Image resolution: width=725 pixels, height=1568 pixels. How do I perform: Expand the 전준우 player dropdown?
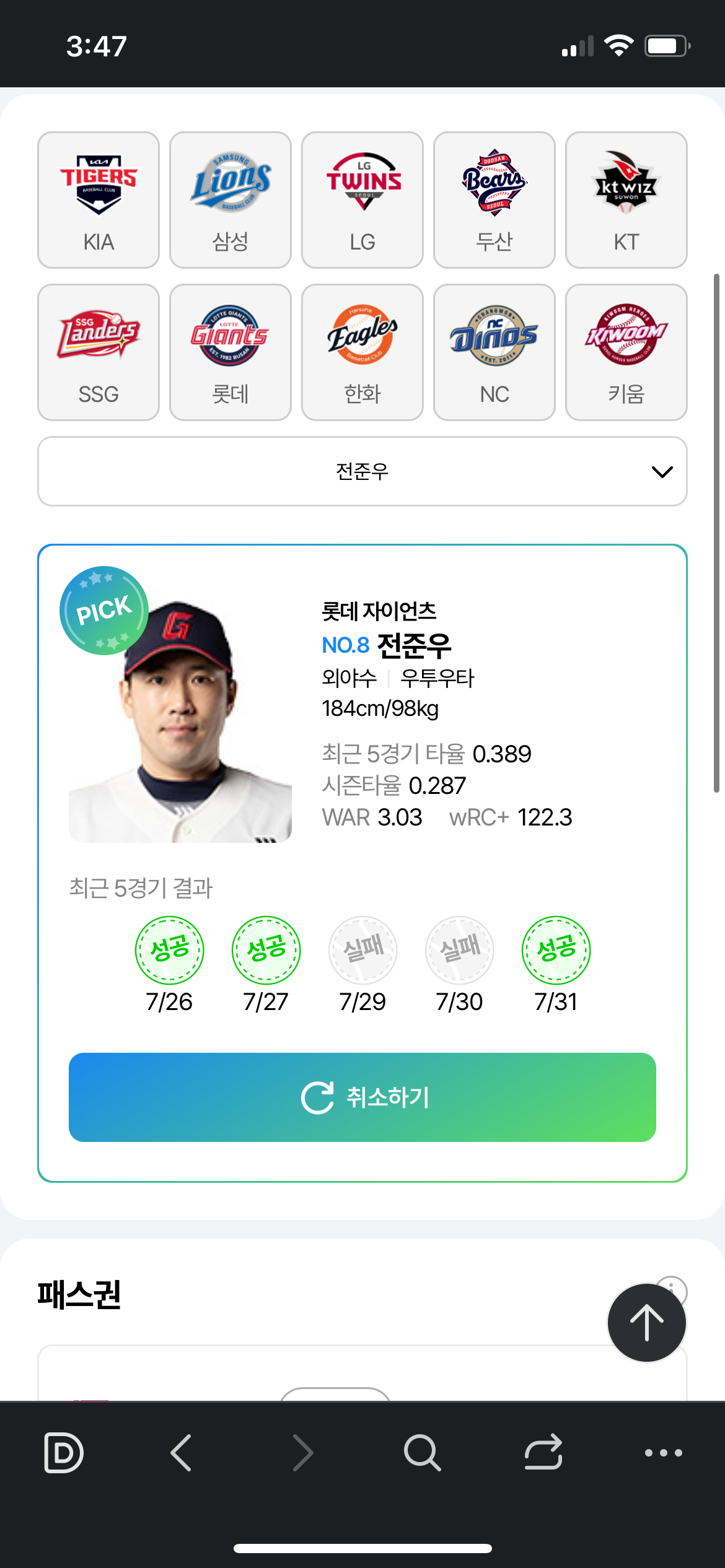[362, 471]
